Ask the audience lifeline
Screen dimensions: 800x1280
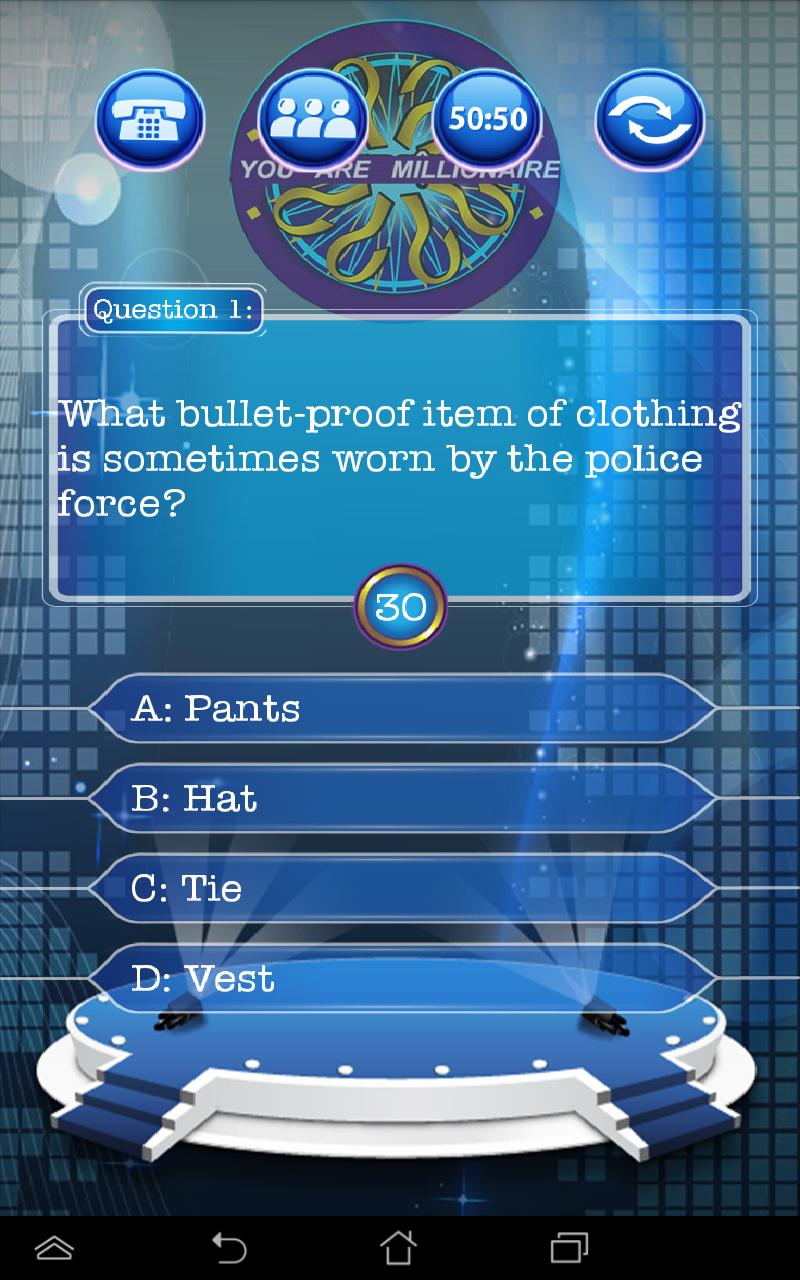313,122
